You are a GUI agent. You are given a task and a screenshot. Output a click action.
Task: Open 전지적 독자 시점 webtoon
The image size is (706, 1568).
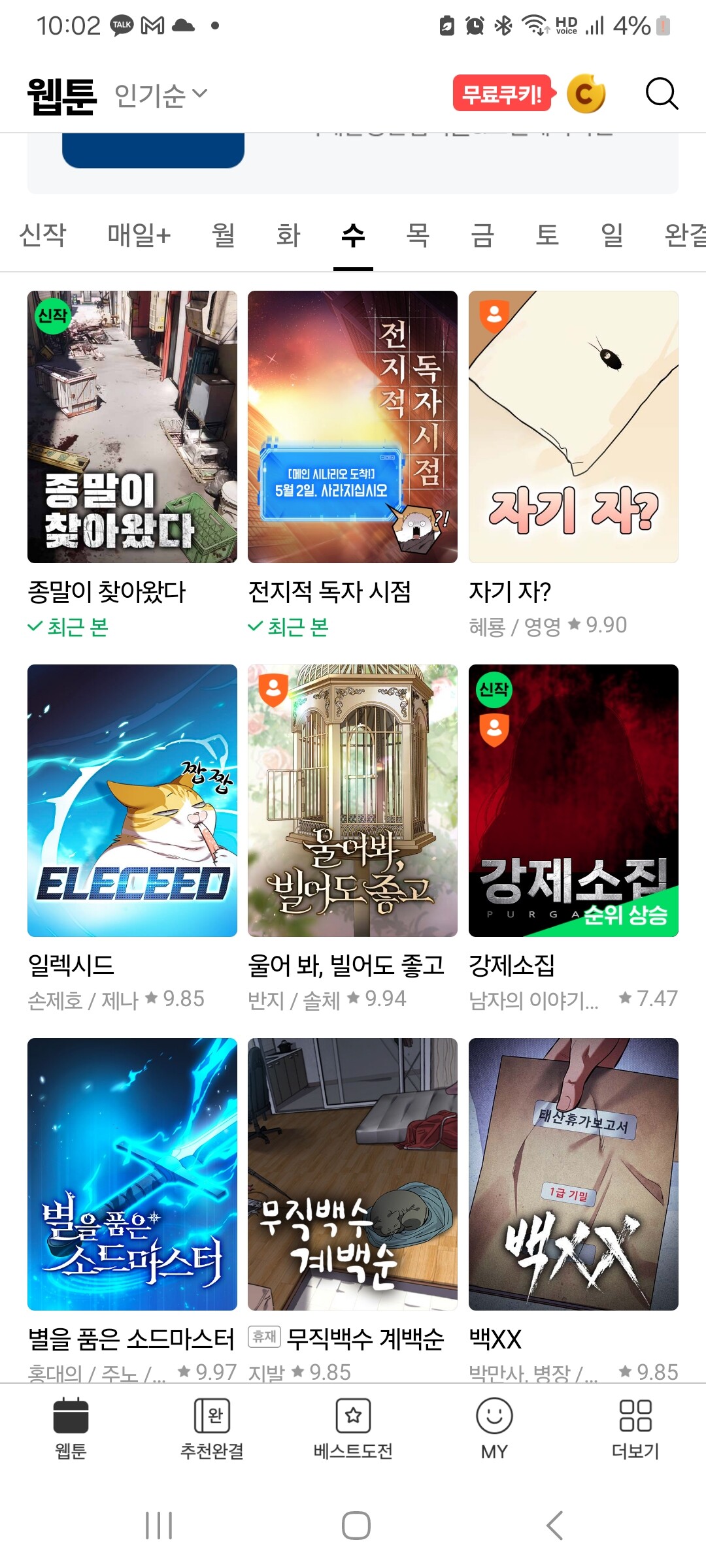(x=352, y=427)
